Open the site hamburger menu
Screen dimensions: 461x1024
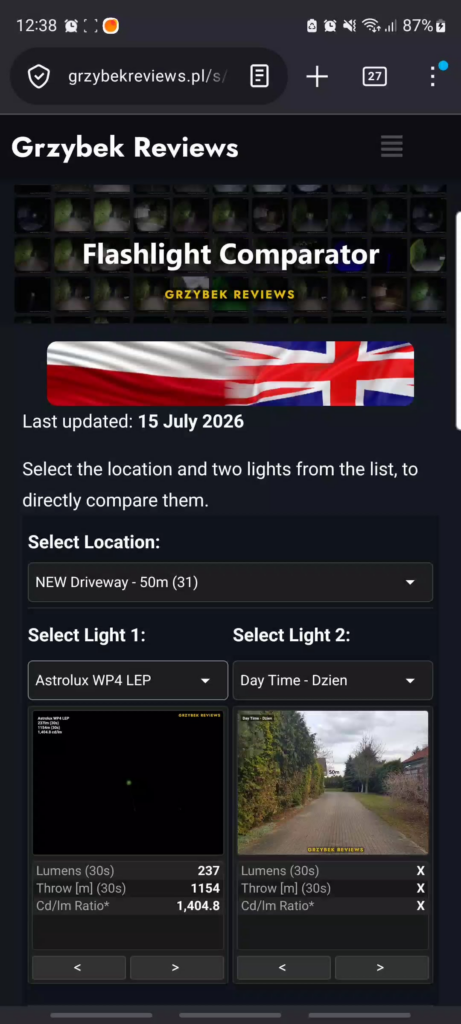(x=392, y=146)
